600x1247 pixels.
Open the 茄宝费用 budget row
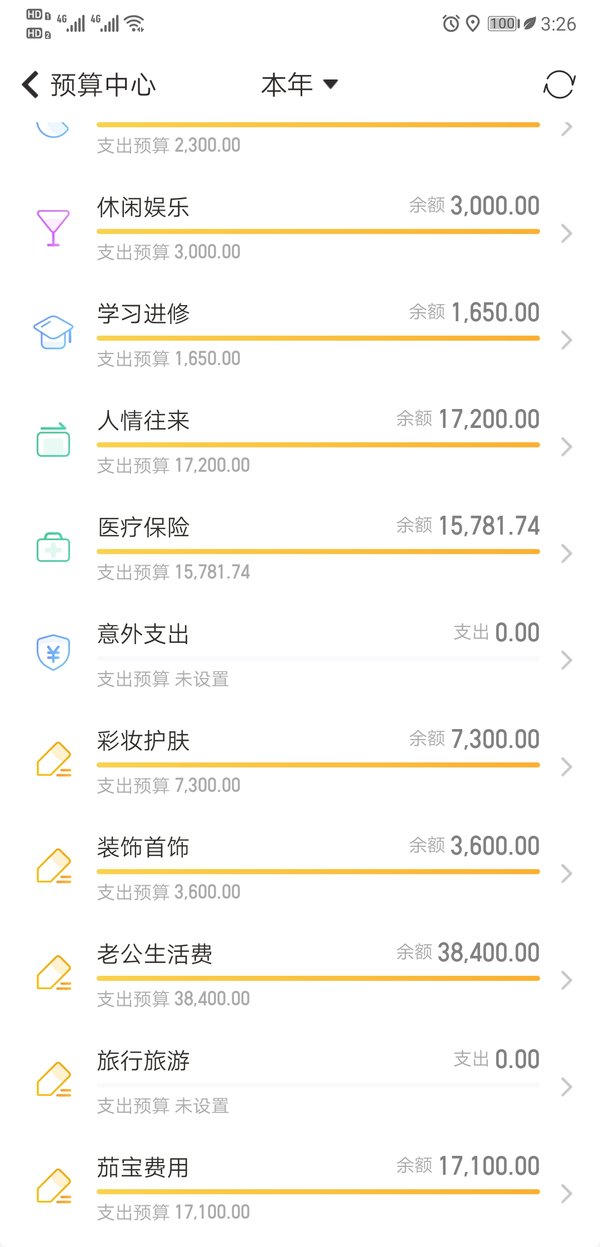tap(300, 1189)
